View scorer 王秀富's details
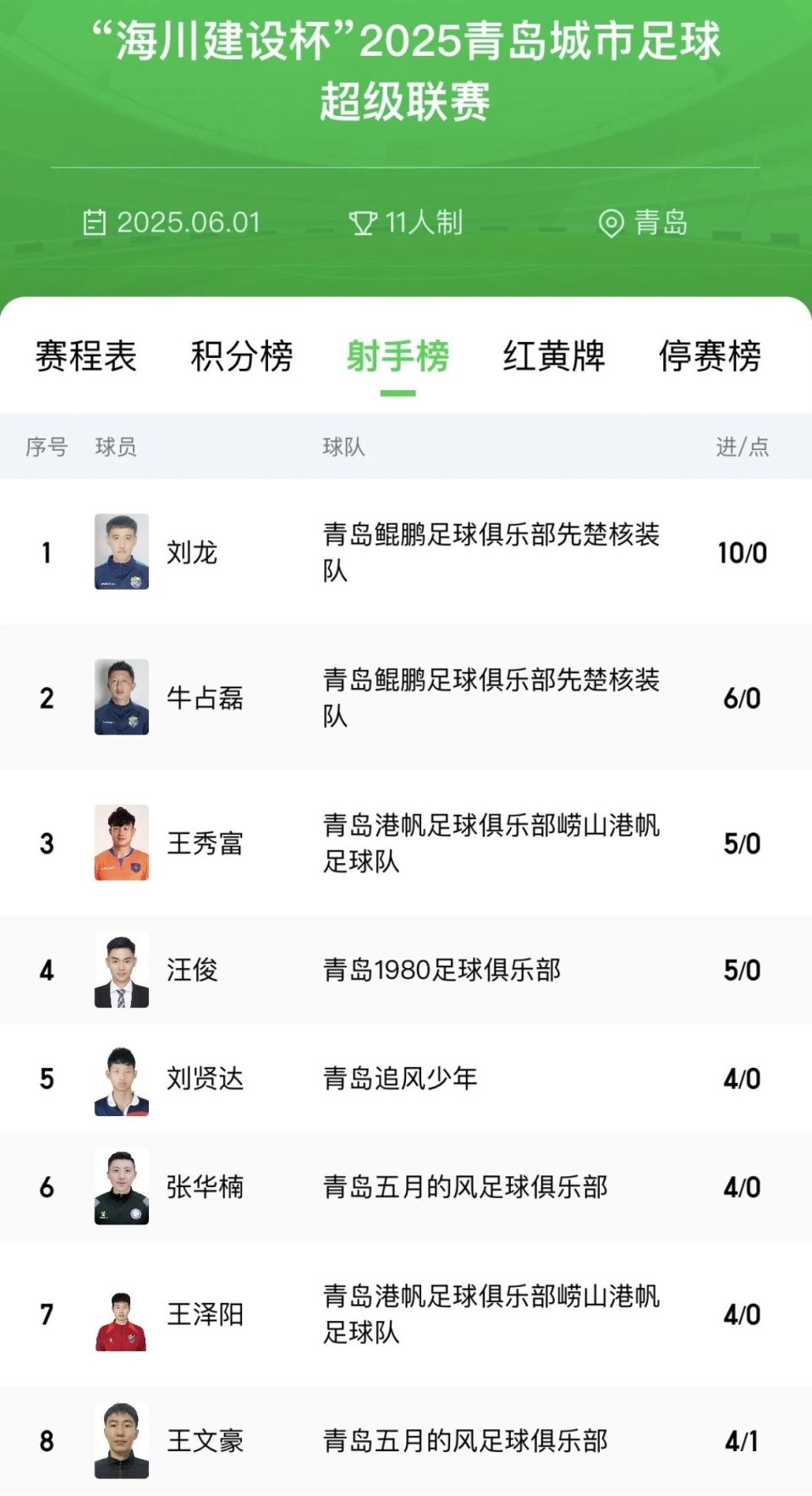 (x=205, y=844)
